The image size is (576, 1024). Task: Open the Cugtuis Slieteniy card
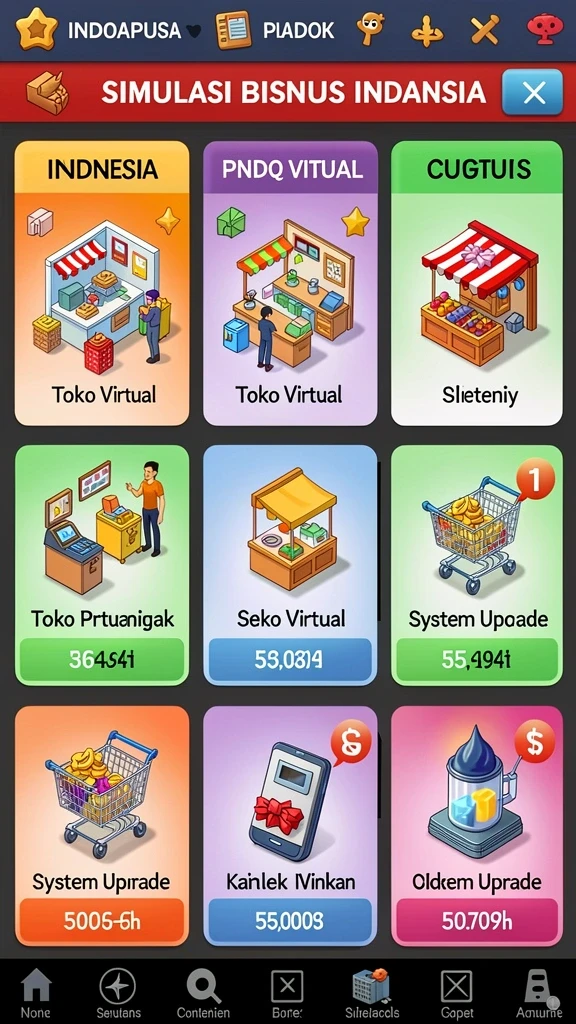(477, 283)
